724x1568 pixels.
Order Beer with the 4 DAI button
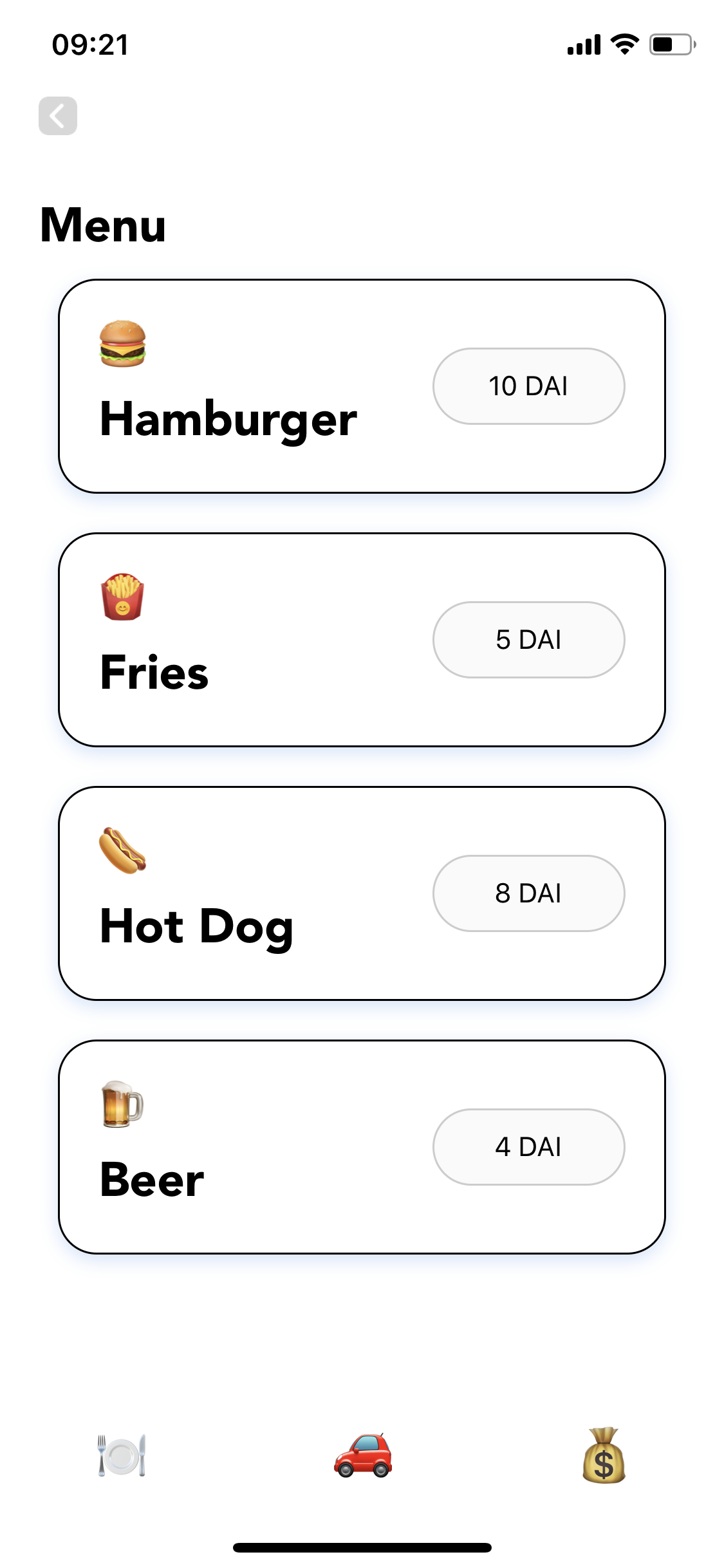click(528, 1147)
